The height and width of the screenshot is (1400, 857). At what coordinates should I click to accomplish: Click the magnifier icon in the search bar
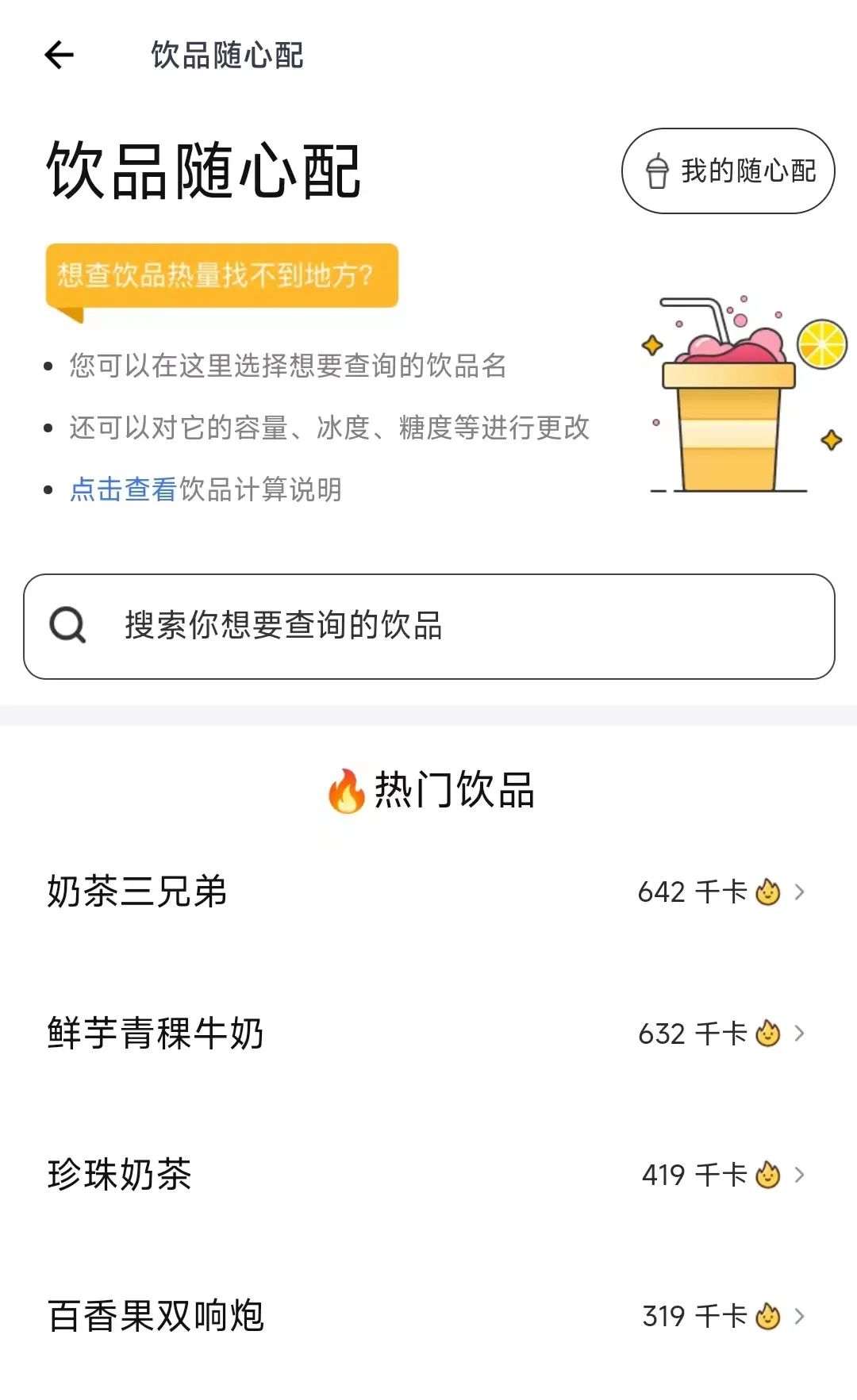(69, 626)
